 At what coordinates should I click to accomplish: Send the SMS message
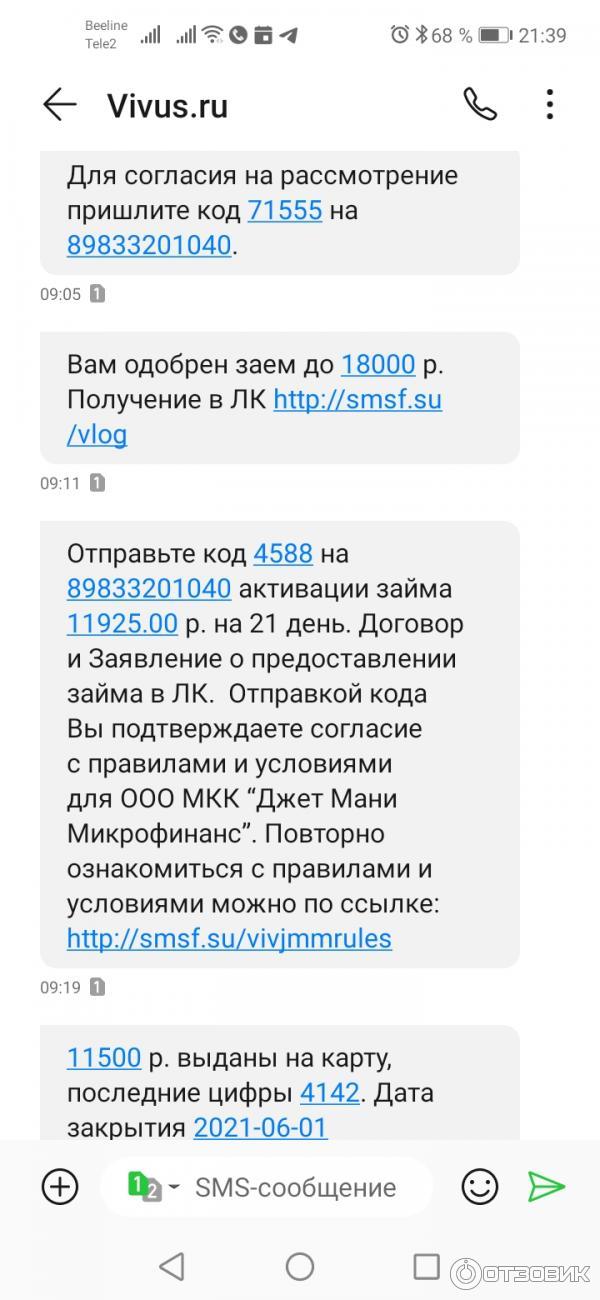pyautogui.click(x=546, y=1187)
